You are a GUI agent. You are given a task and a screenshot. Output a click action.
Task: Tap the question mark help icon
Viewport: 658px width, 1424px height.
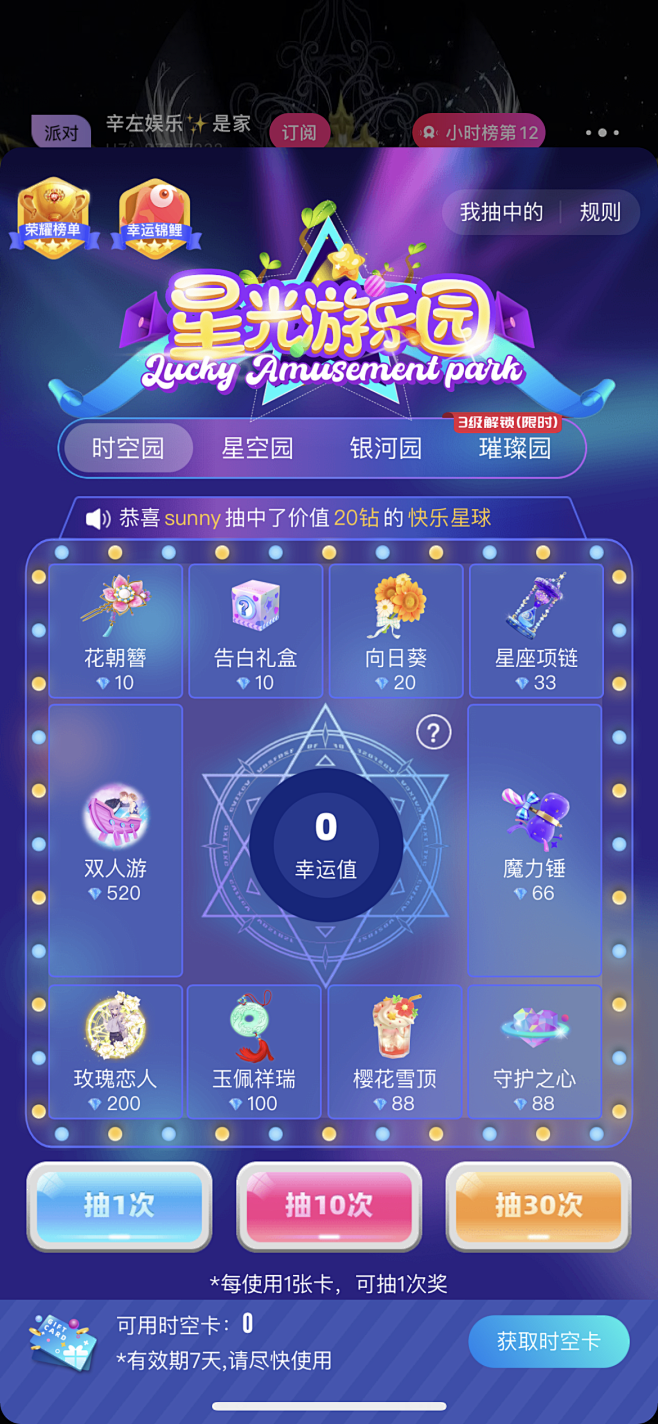point(433,733)
